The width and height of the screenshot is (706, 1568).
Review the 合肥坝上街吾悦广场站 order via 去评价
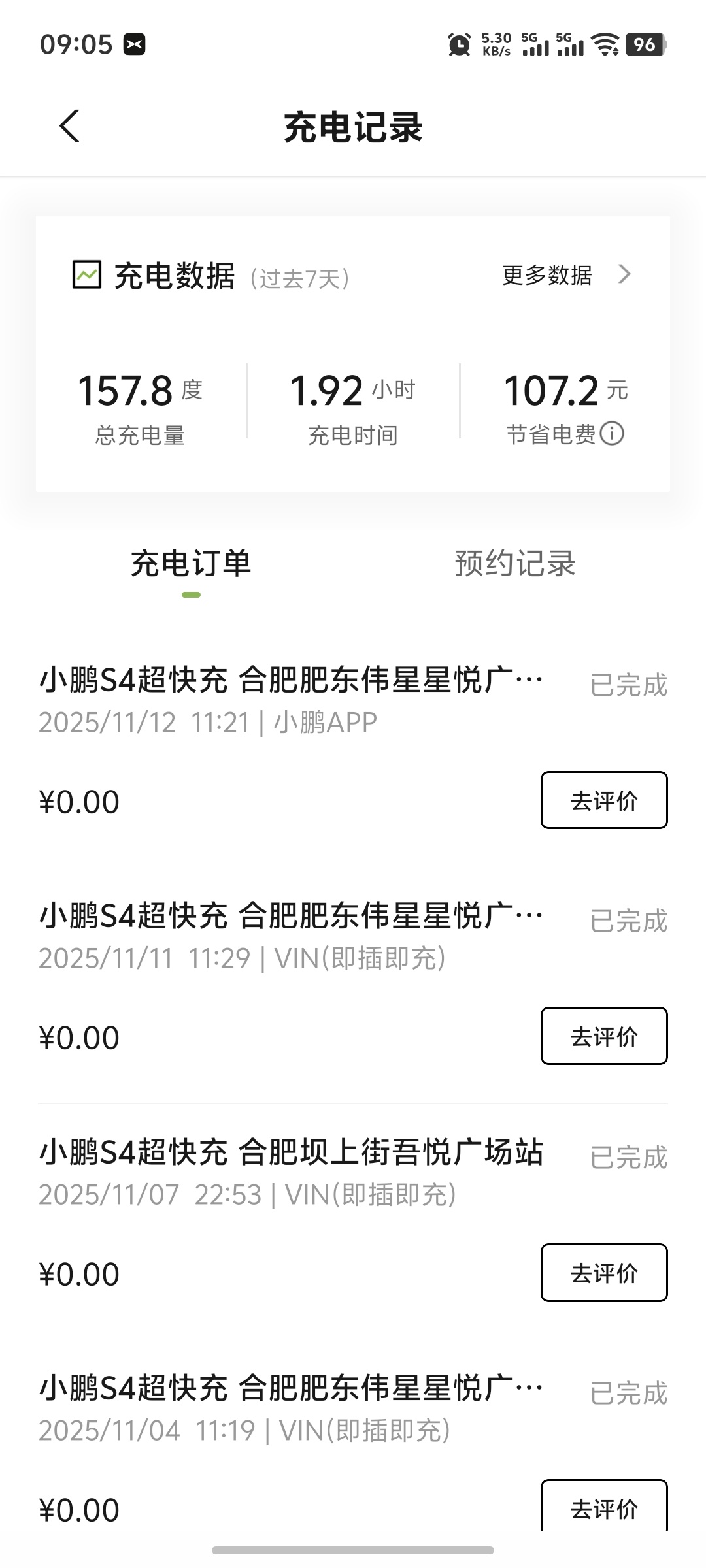tap(603, 1273)
